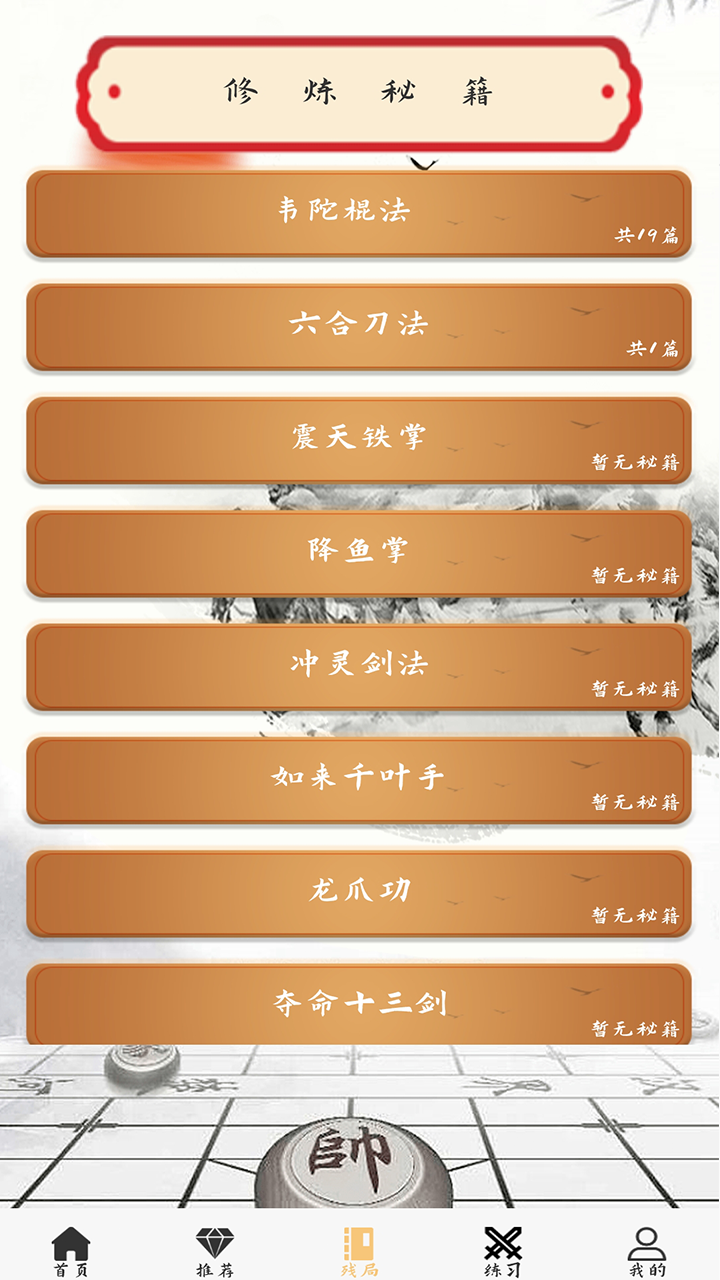
Task: Switch to the 练习 practice tab
Action: 503,1252
